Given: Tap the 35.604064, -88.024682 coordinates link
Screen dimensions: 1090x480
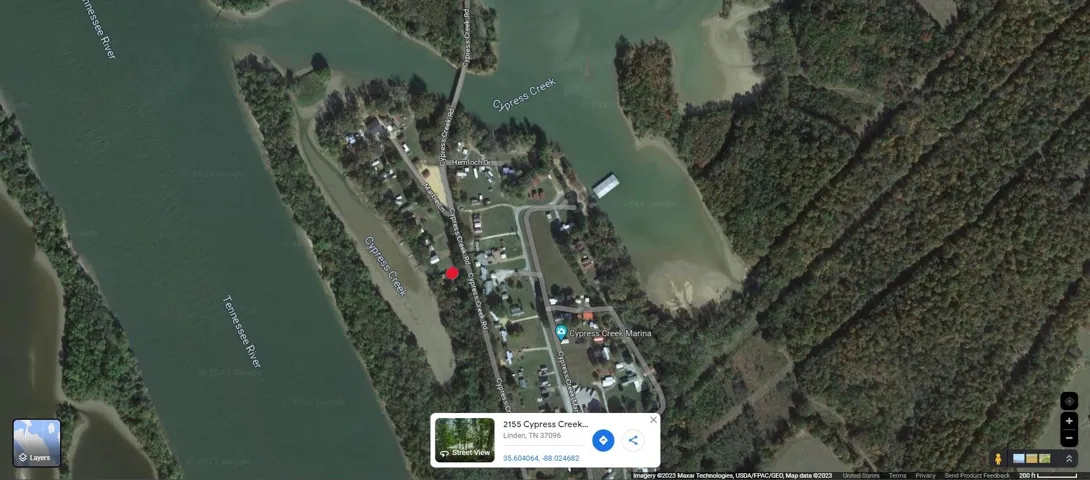Looking at the screenshot, I should pyautogui.click(x=541, y=458).
